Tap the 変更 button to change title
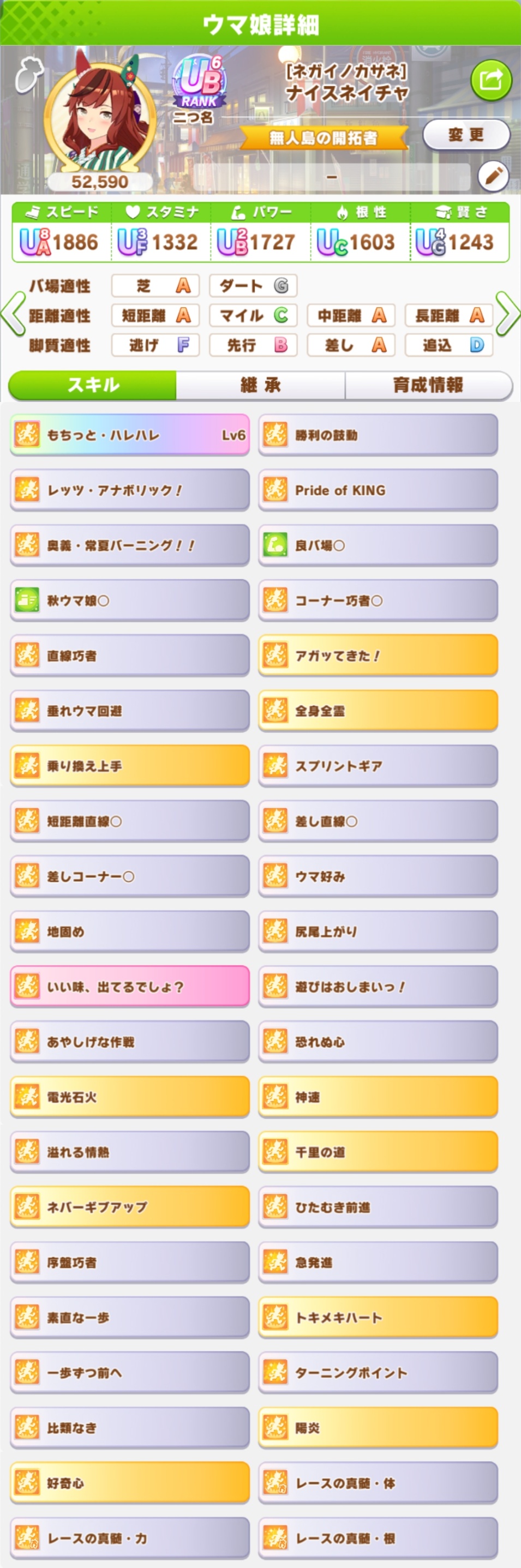521x1568 pixels. click(465, 135)
